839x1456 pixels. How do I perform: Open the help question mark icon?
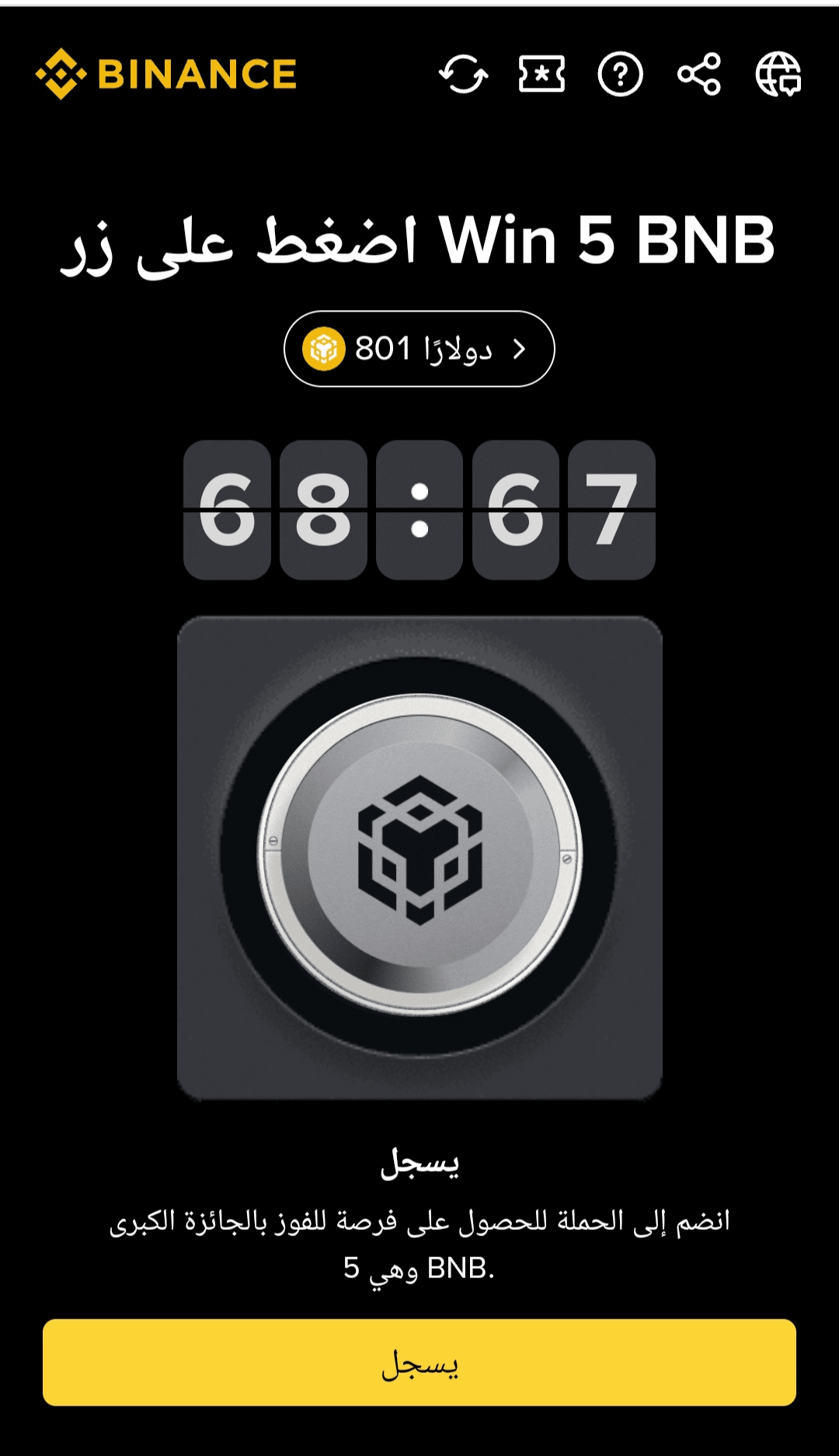click(620, 75)
